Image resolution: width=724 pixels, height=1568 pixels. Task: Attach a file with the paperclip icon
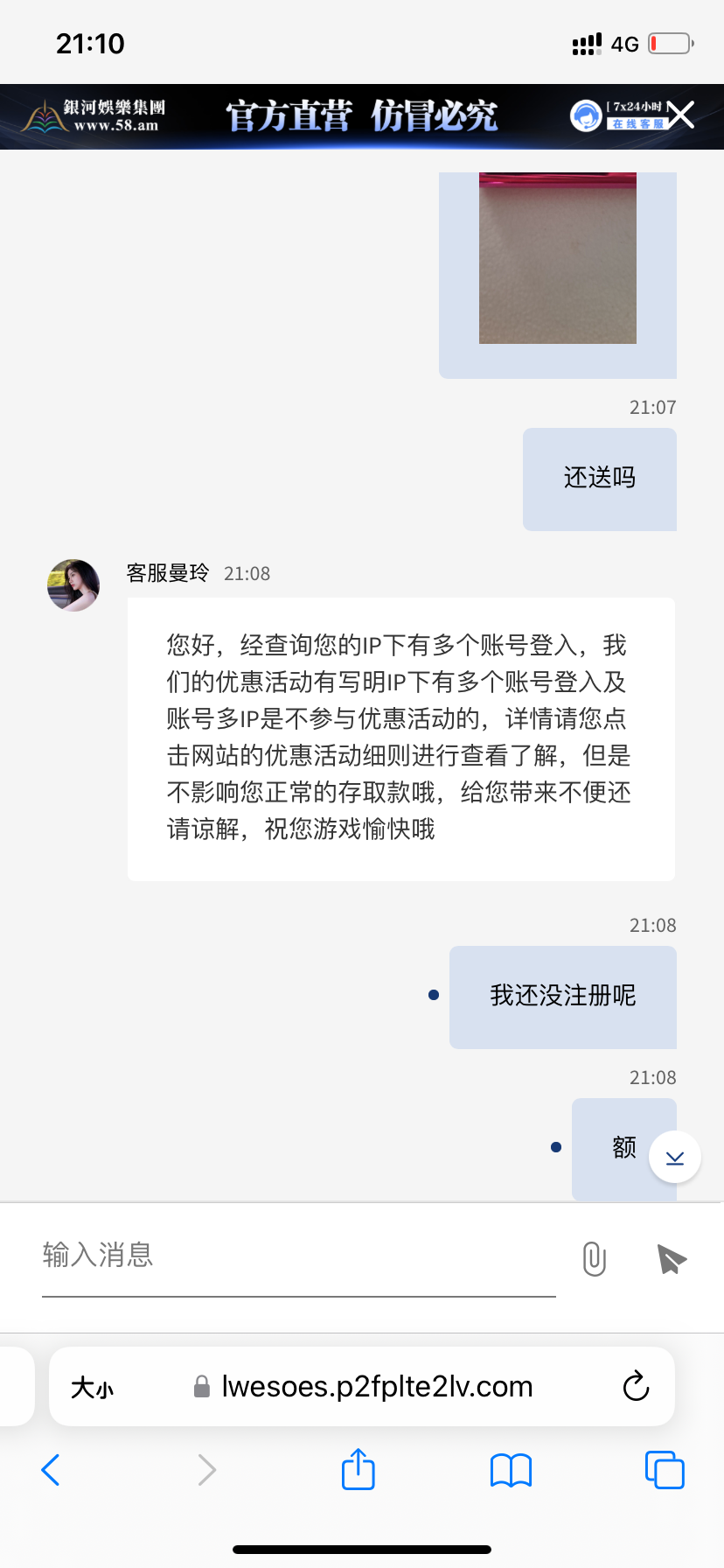click(594, 1259)
